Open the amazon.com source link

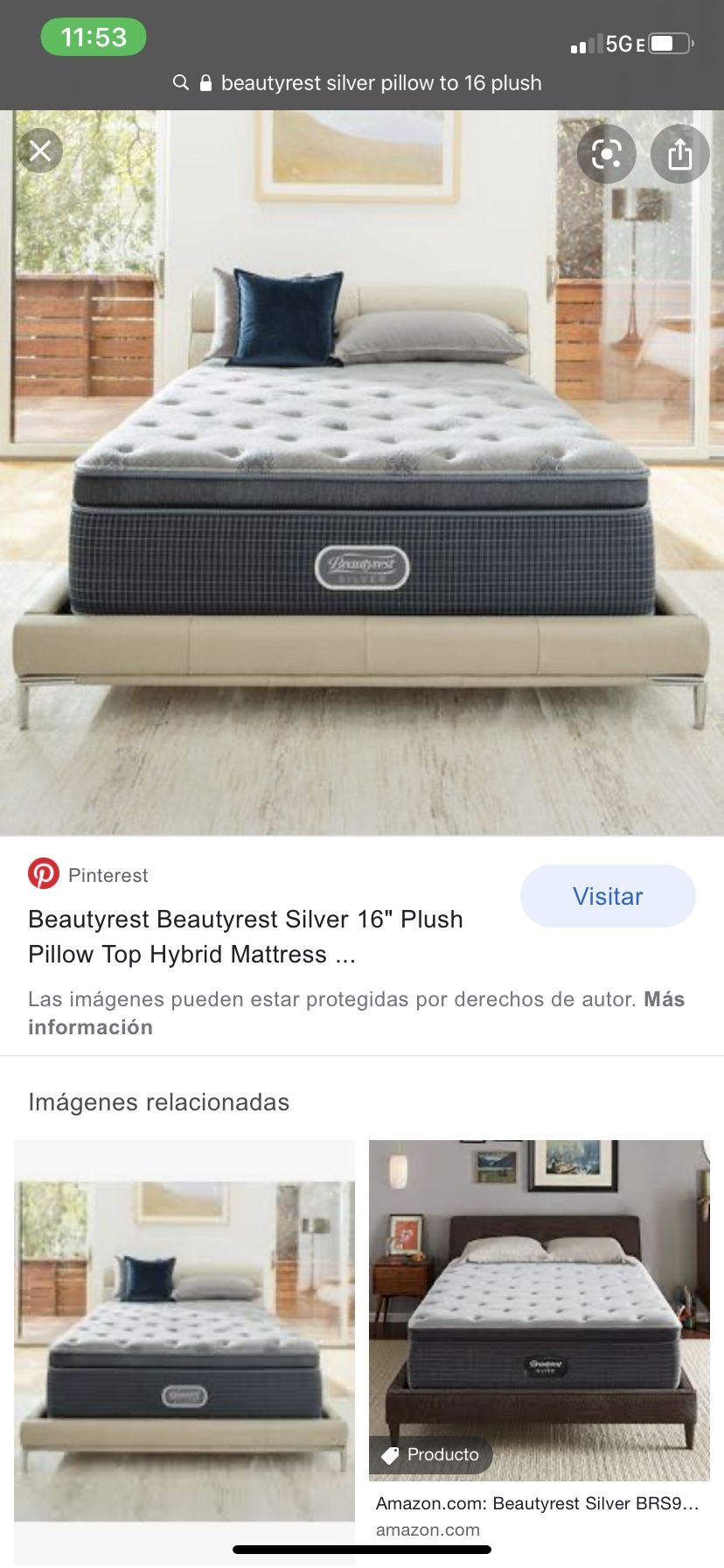428,1529
